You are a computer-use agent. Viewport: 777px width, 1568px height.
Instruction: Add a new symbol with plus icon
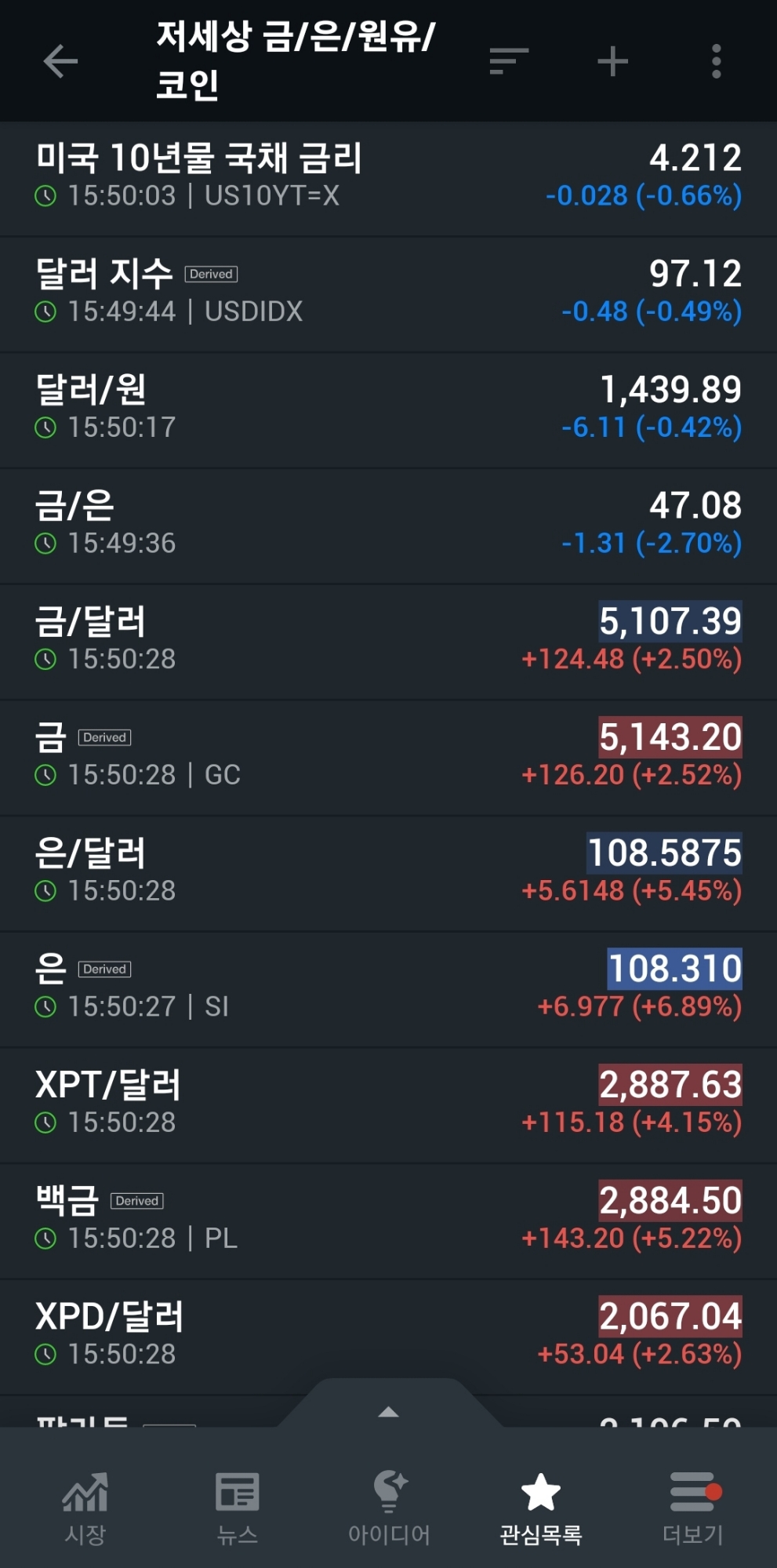(x=612, y=61)
